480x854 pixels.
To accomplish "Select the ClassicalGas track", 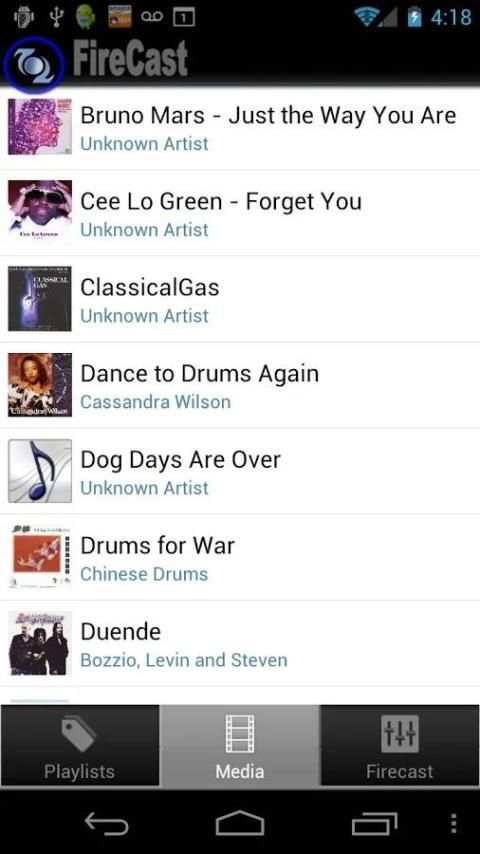I will coord(240,299).
